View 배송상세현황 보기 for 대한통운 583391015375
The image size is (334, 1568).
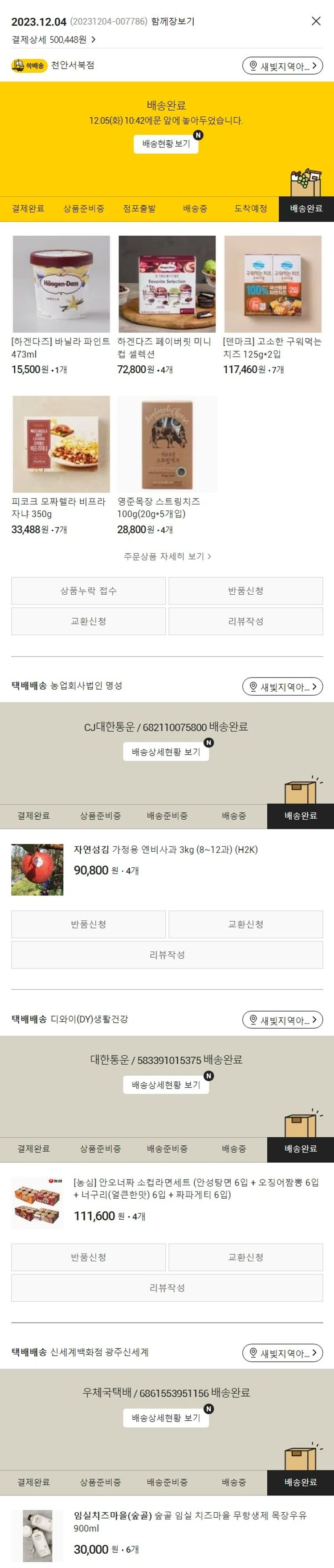tap(166, 1085)
